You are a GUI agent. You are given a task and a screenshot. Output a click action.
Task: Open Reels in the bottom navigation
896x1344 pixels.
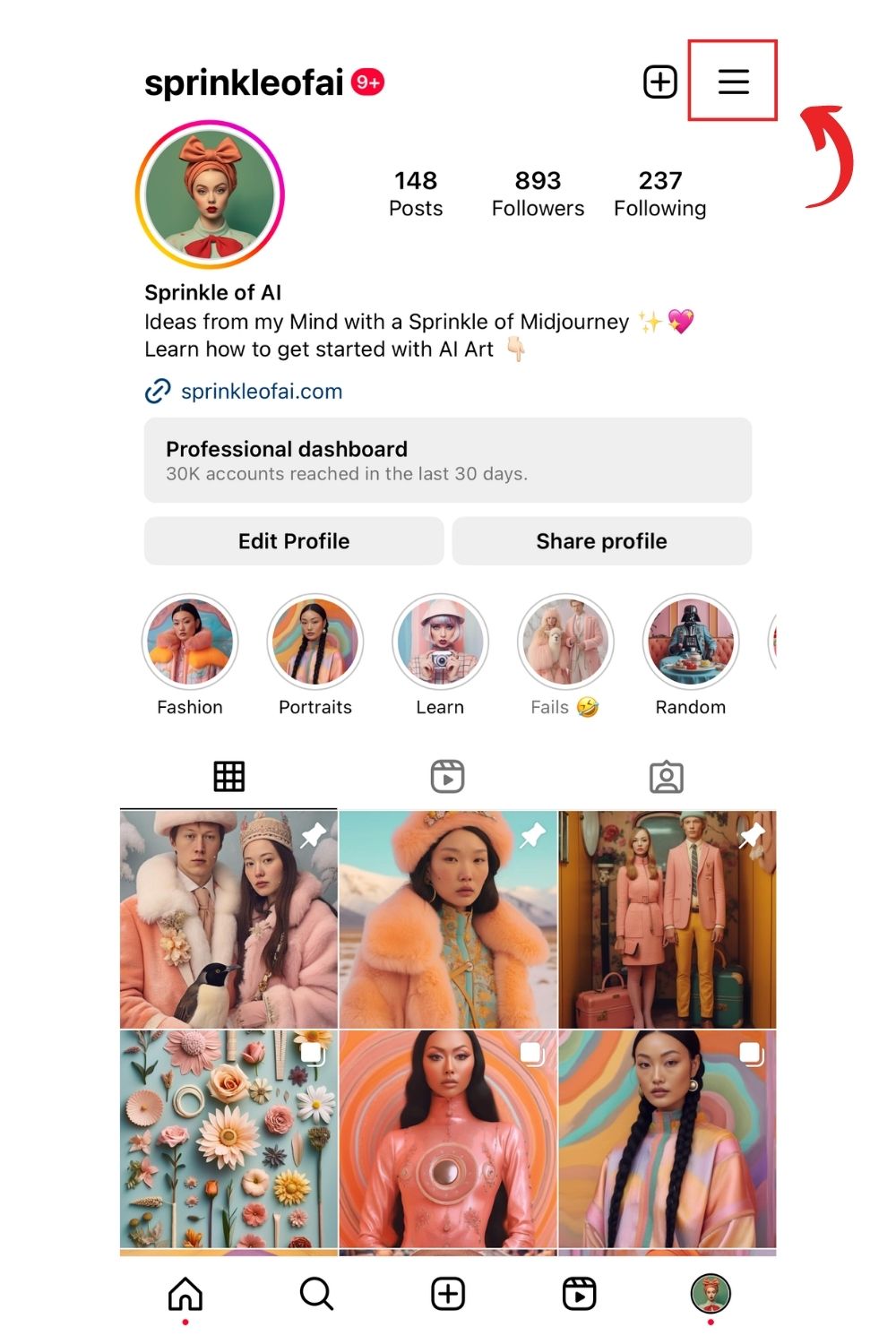[579, 1294]
